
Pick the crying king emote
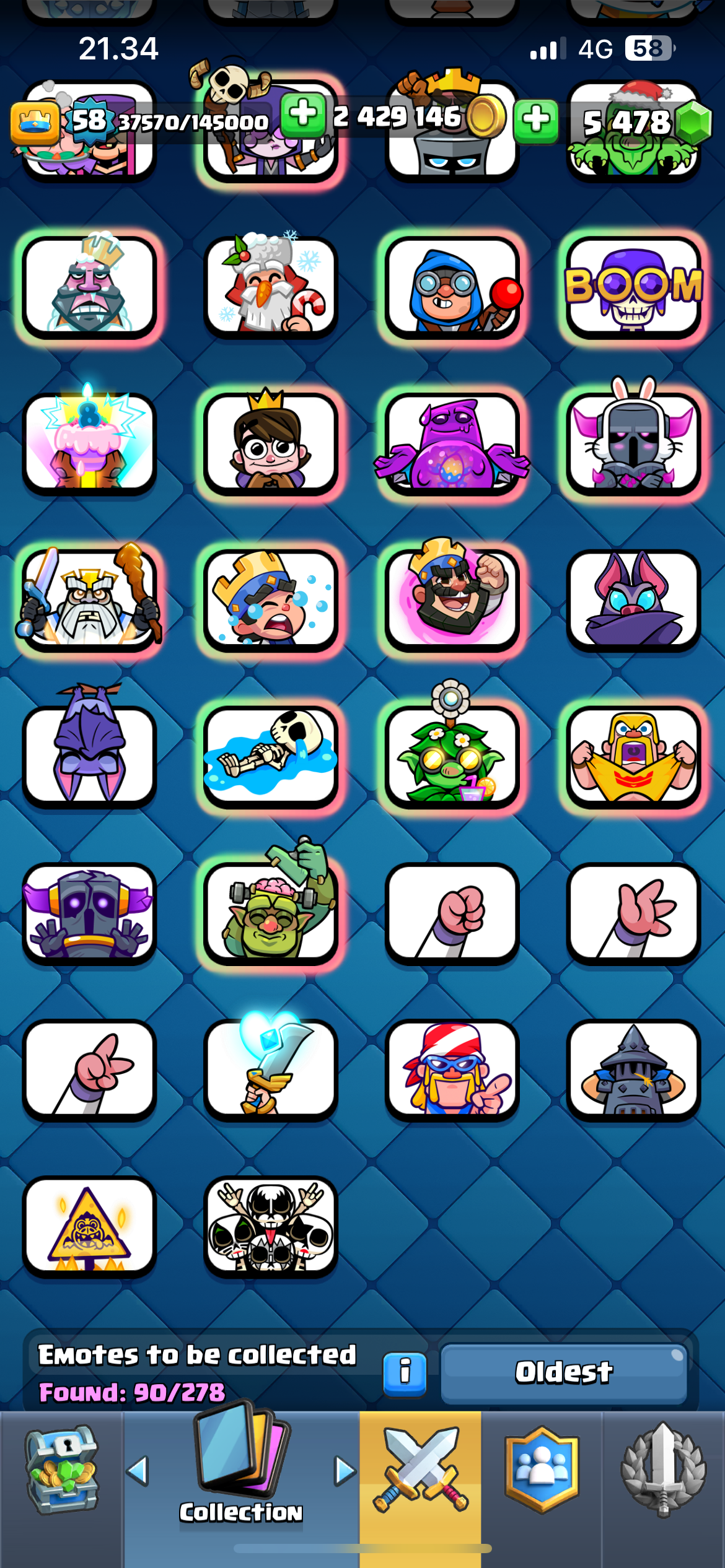(270, 599)
